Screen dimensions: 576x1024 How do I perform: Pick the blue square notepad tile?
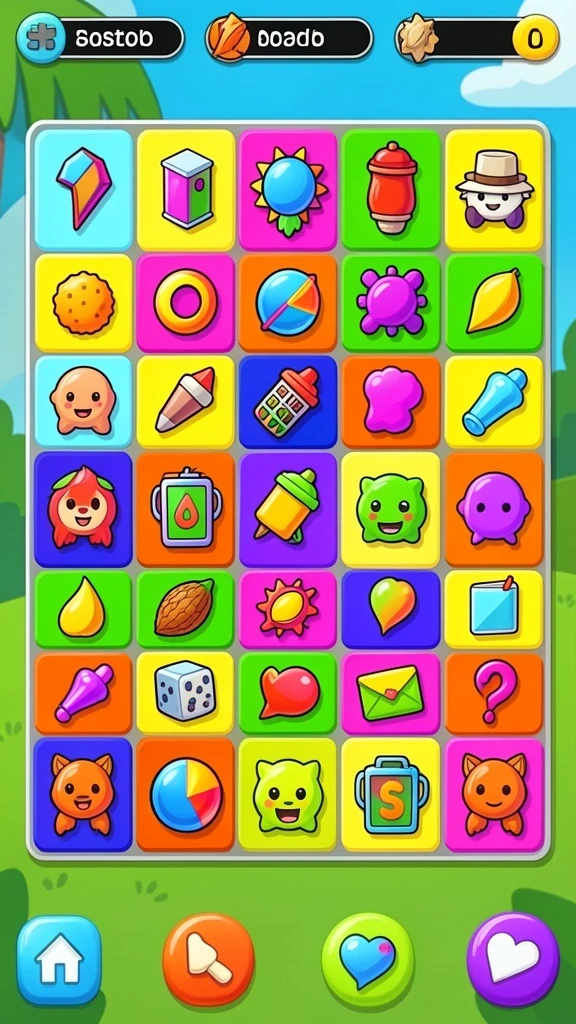click(494, 609)
